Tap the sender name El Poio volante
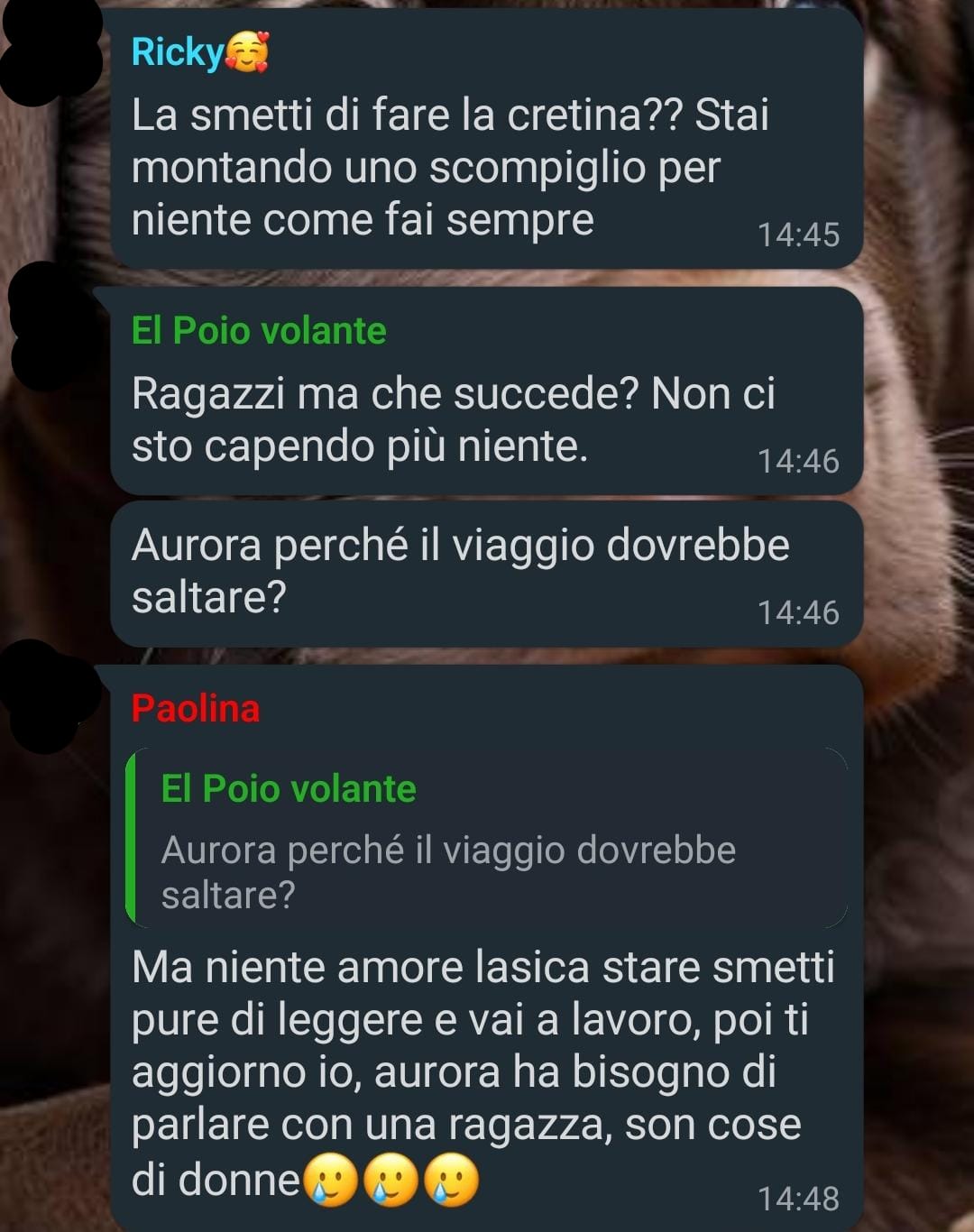This screenshot has height=1232, width=974. [x=259, y=331]
